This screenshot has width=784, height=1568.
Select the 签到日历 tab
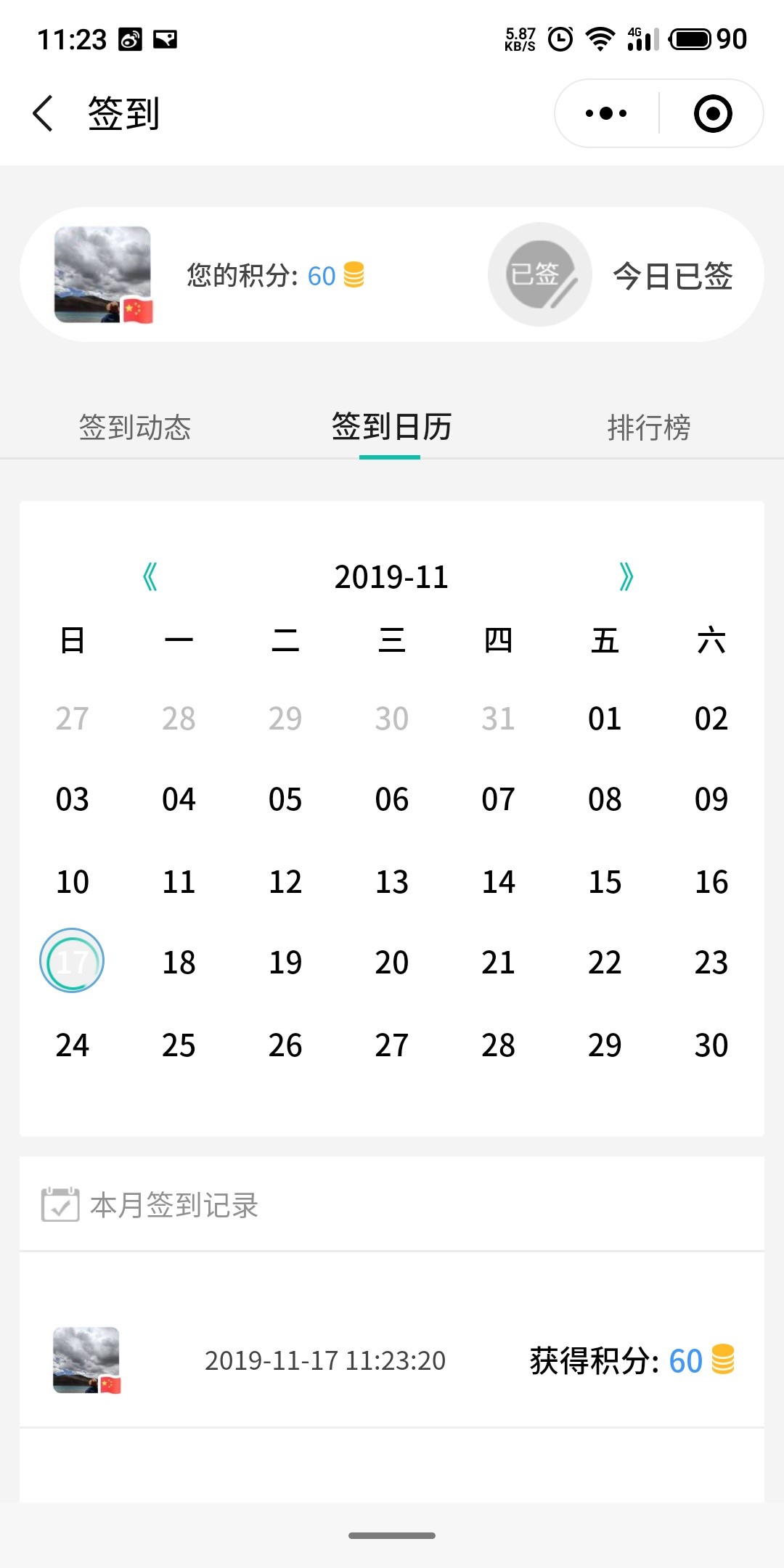click(x=391, y=427)
